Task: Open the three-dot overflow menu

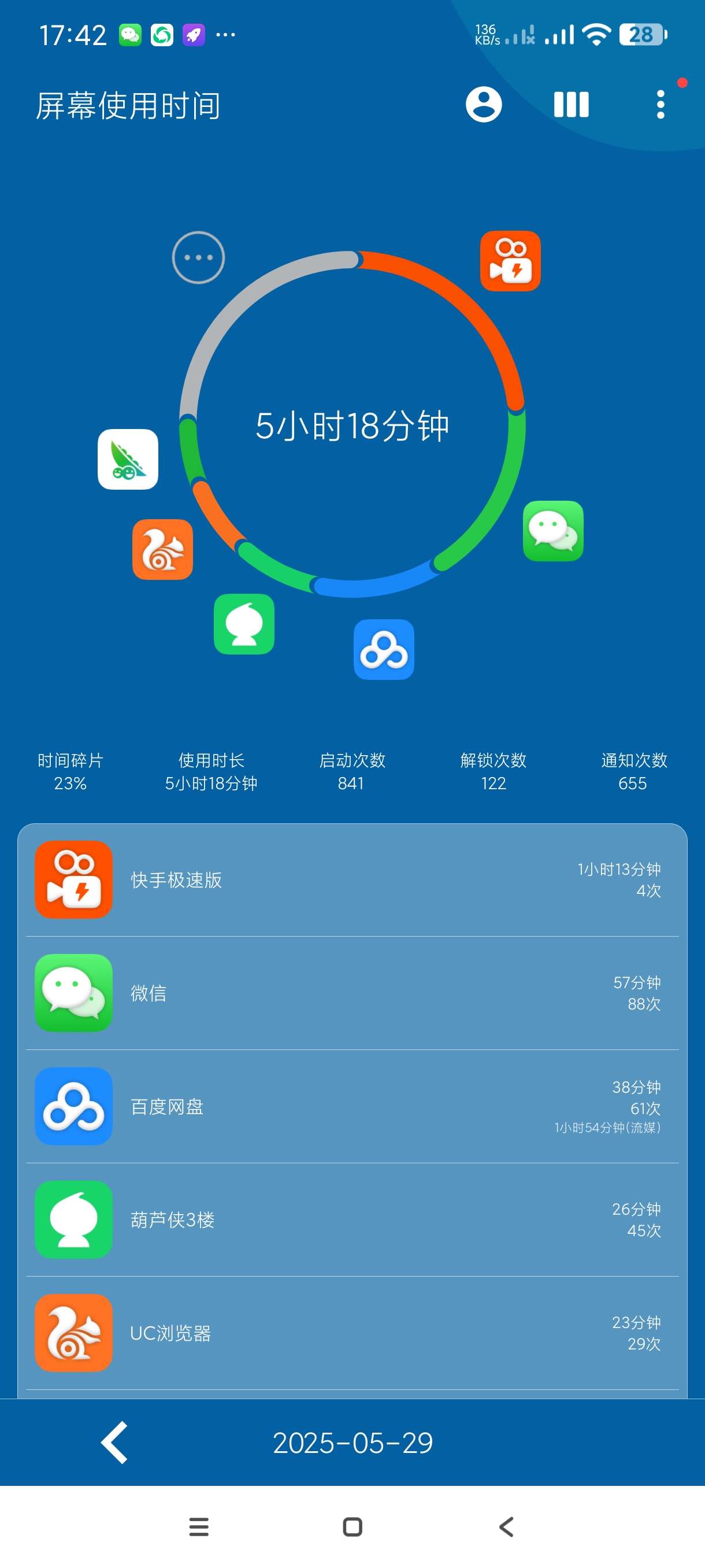Action: coord(661,105)
